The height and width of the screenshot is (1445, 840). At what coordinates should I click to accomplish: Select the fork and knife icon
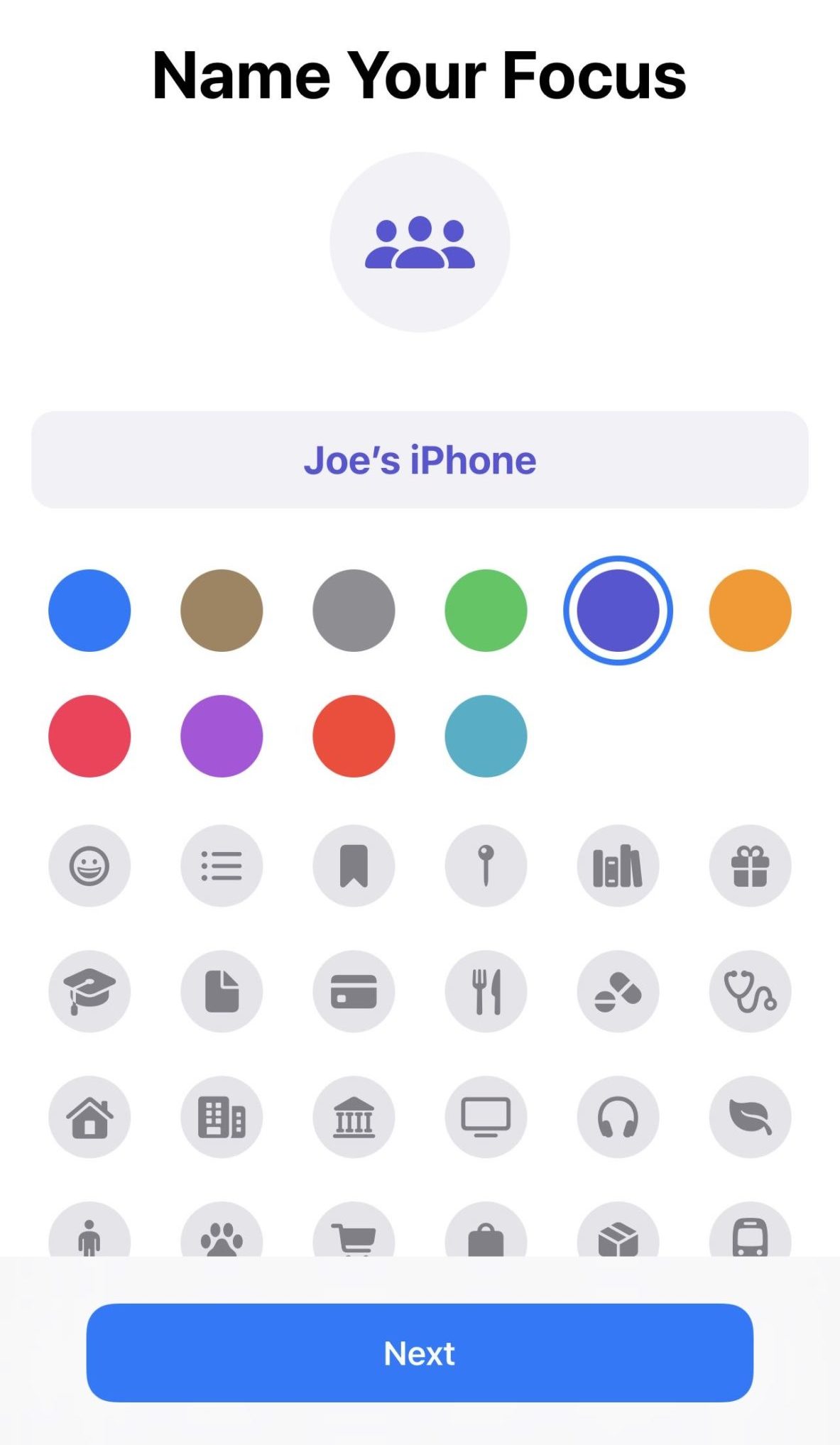[486, 991]
